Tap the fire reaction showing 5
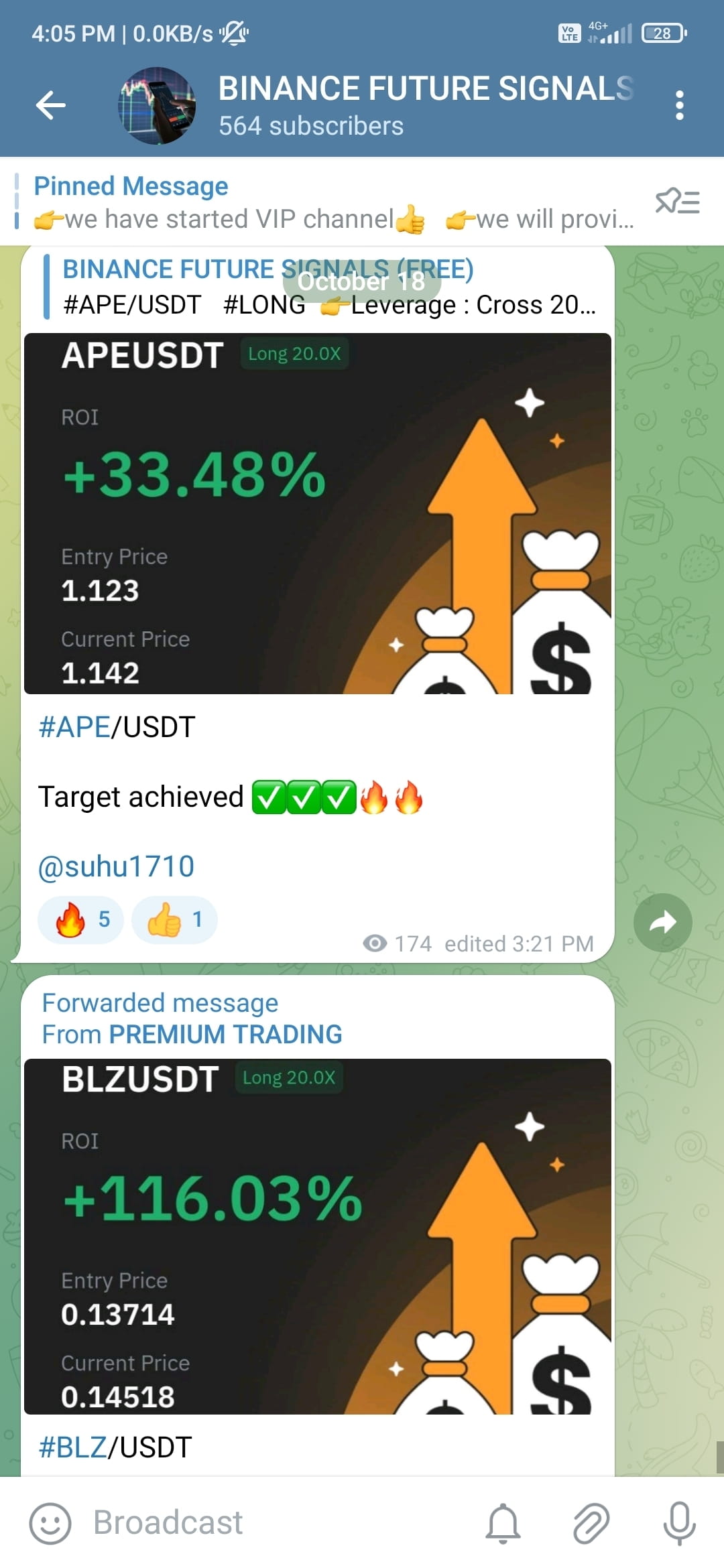The width and height of the screenshot is (724, 1568). [x=80, y=921]
